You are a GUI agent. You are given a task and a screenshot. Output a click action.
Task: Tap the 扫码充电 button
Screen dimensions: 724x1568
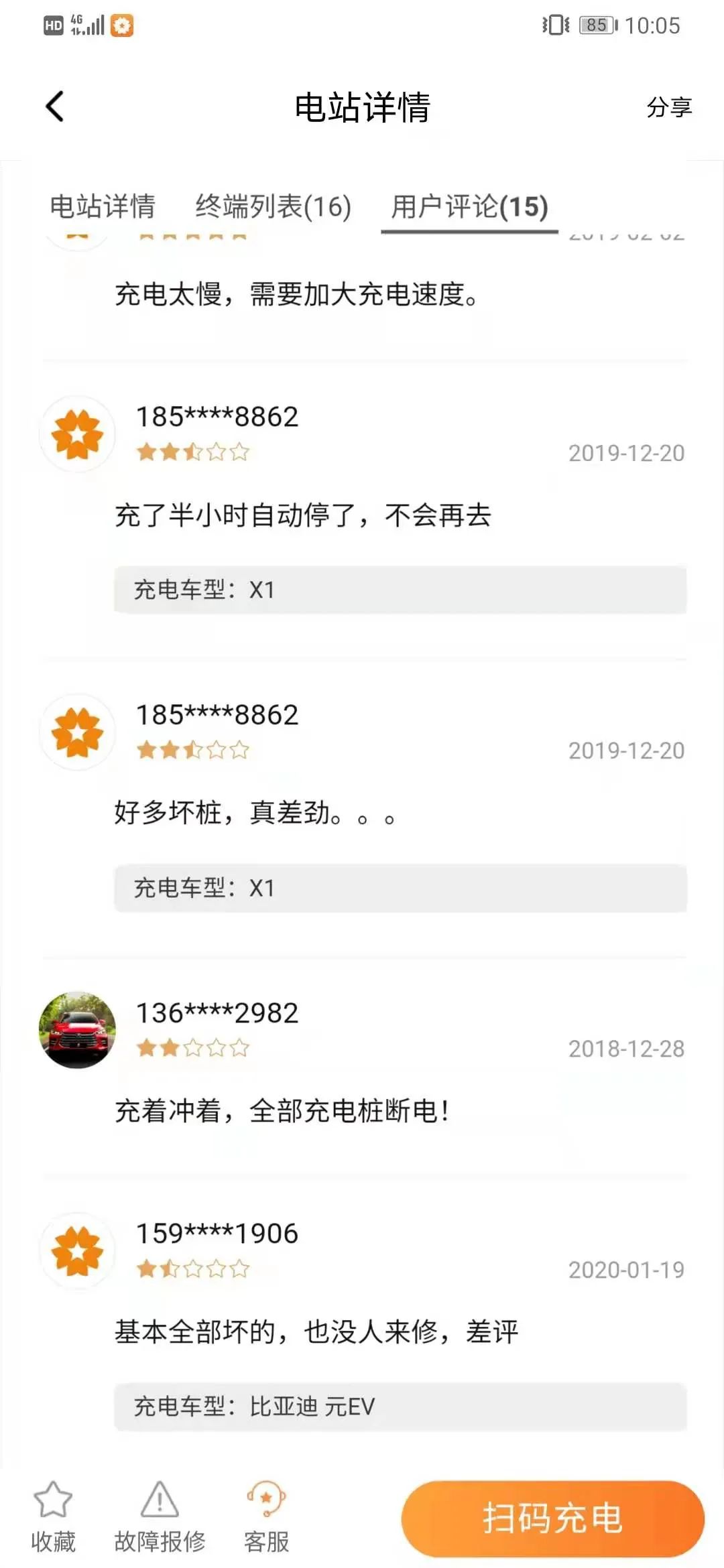click(x=552, y=1518)
